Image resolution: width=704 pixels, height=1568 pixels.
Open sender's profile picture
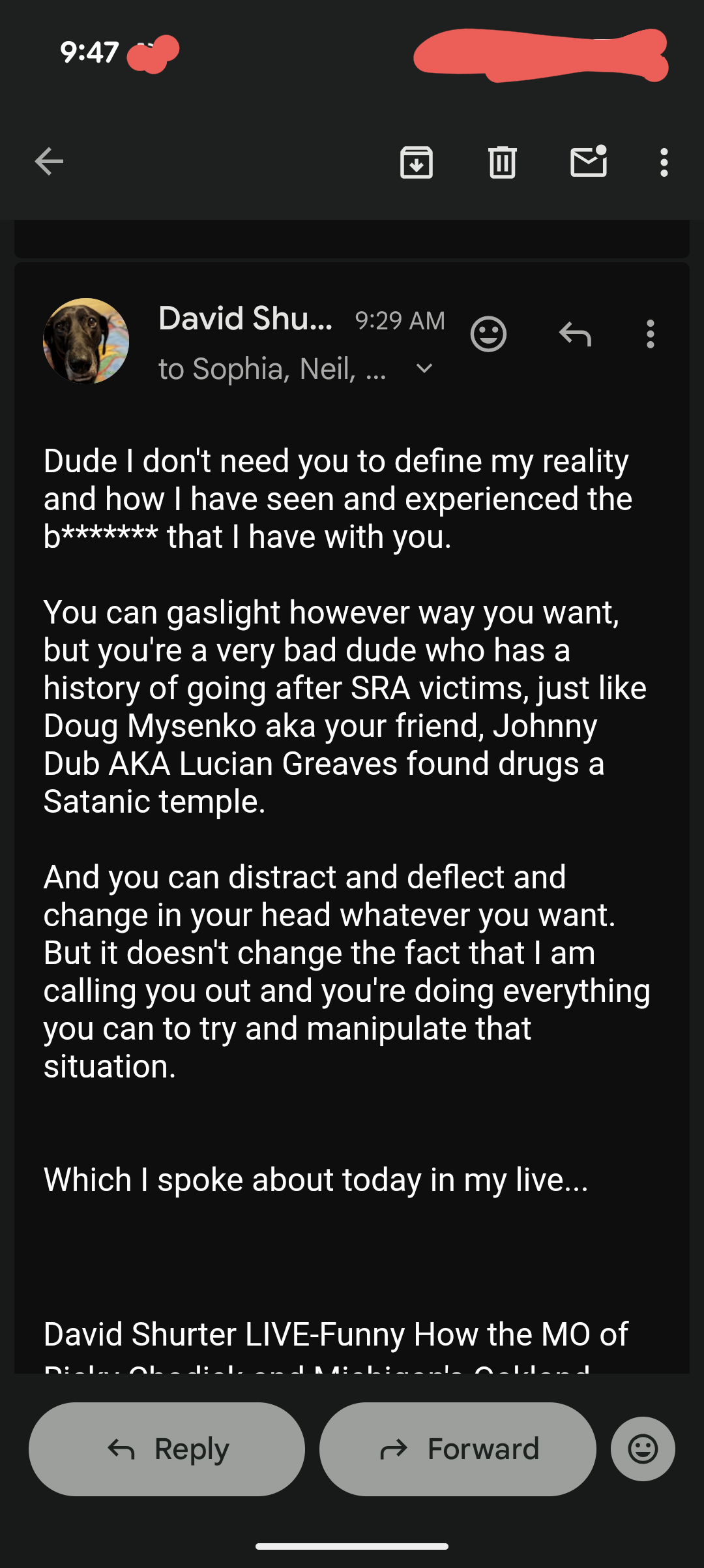point(86,341)
